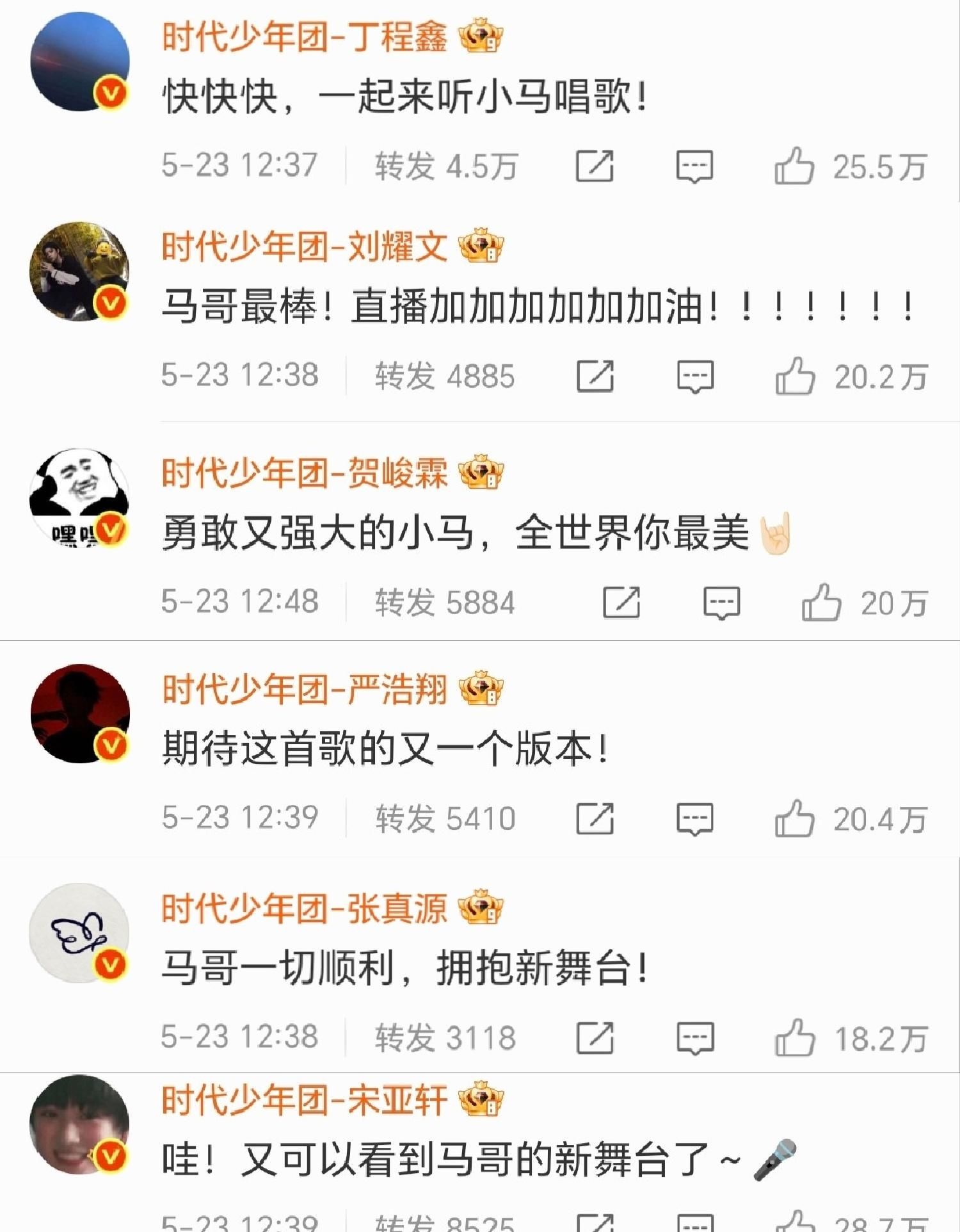Open the profile of 时代少年团-贺峻霖
Screen dimensions: 960x1232
[x=304, y=473]
